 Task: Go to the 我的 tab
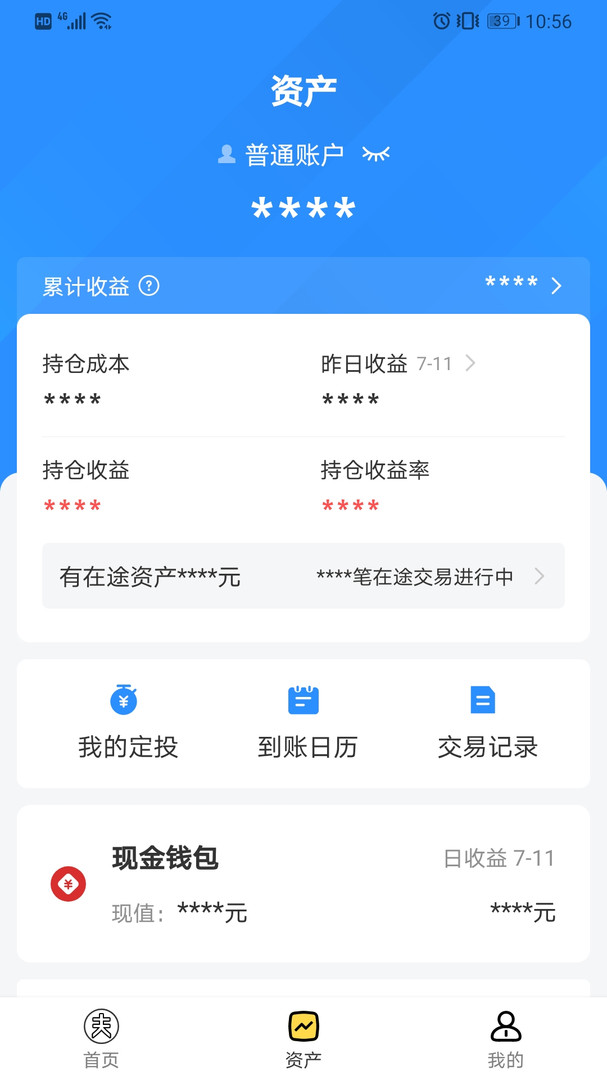tap(505, 1038)
